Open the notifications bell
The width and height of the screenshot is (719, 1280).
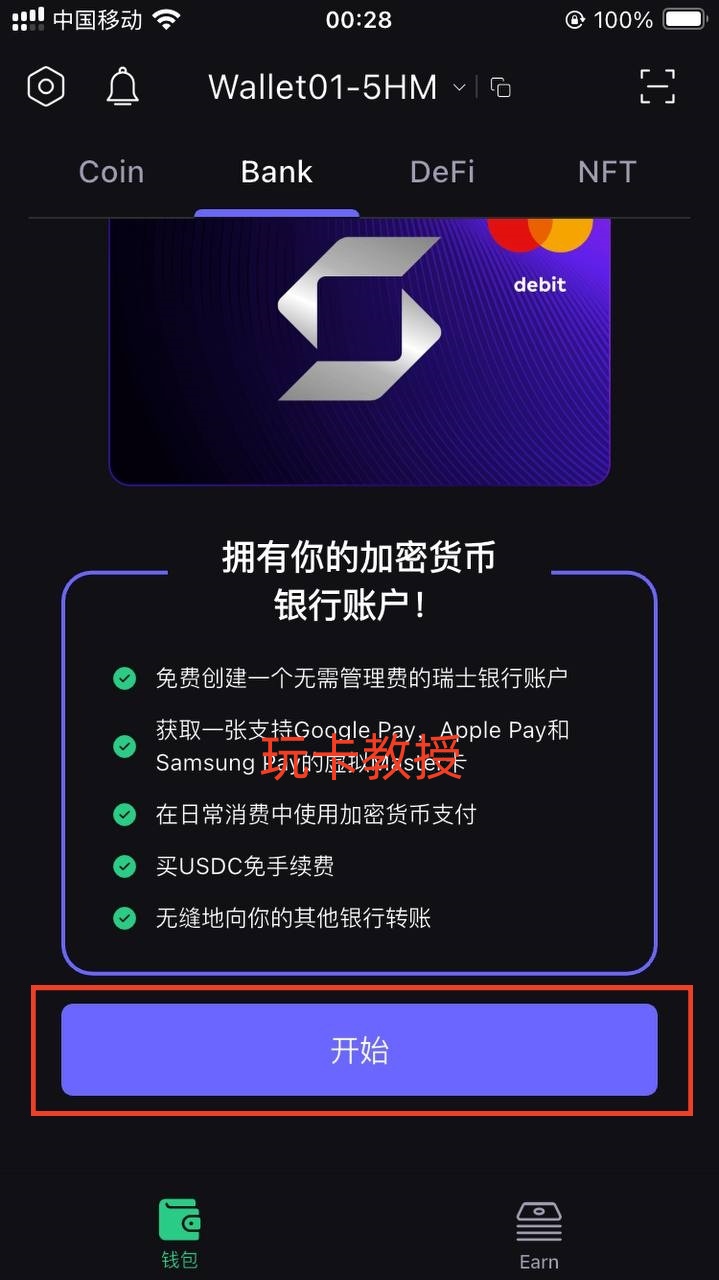[122, 87]
